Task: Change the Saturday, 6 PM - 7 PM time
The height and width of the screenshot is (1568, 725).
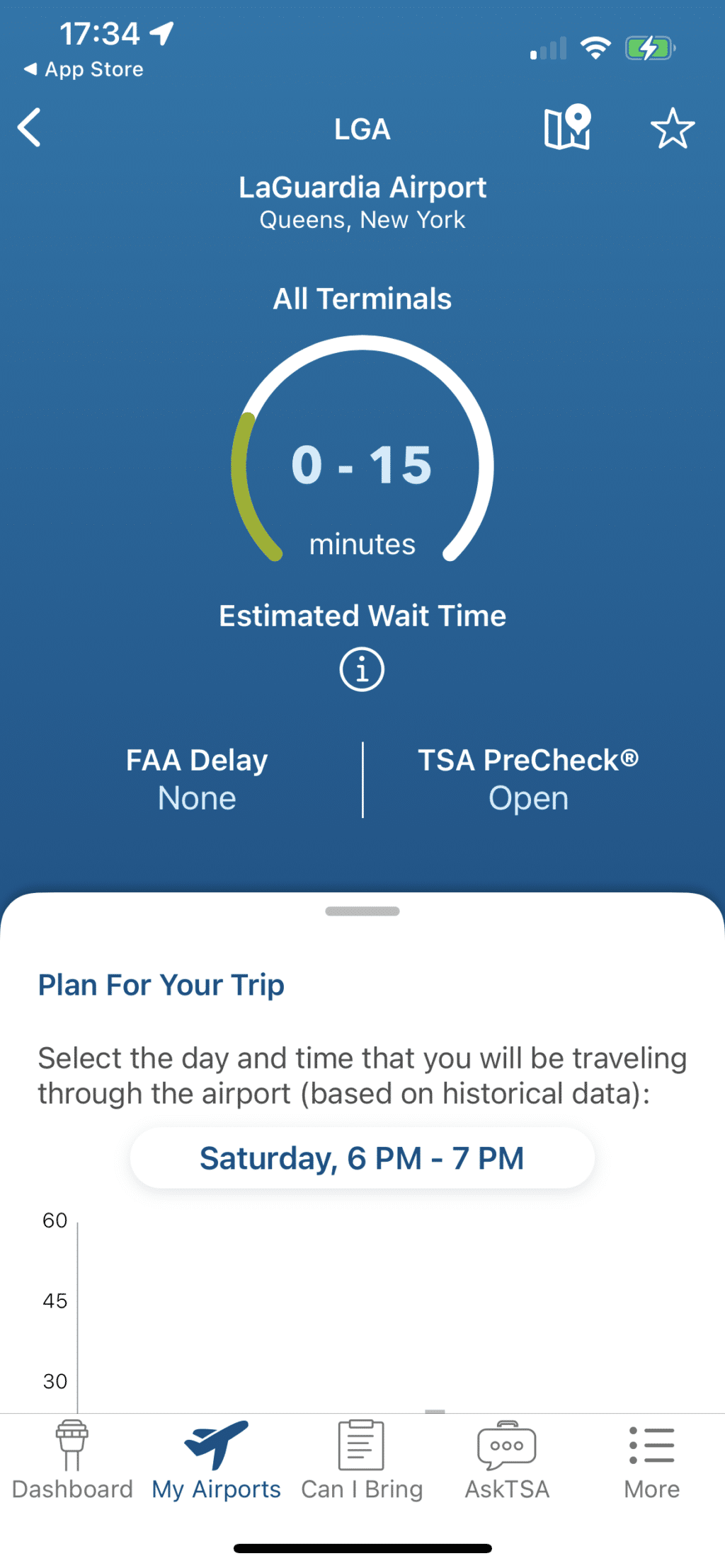Action: tap(362, 1158)
